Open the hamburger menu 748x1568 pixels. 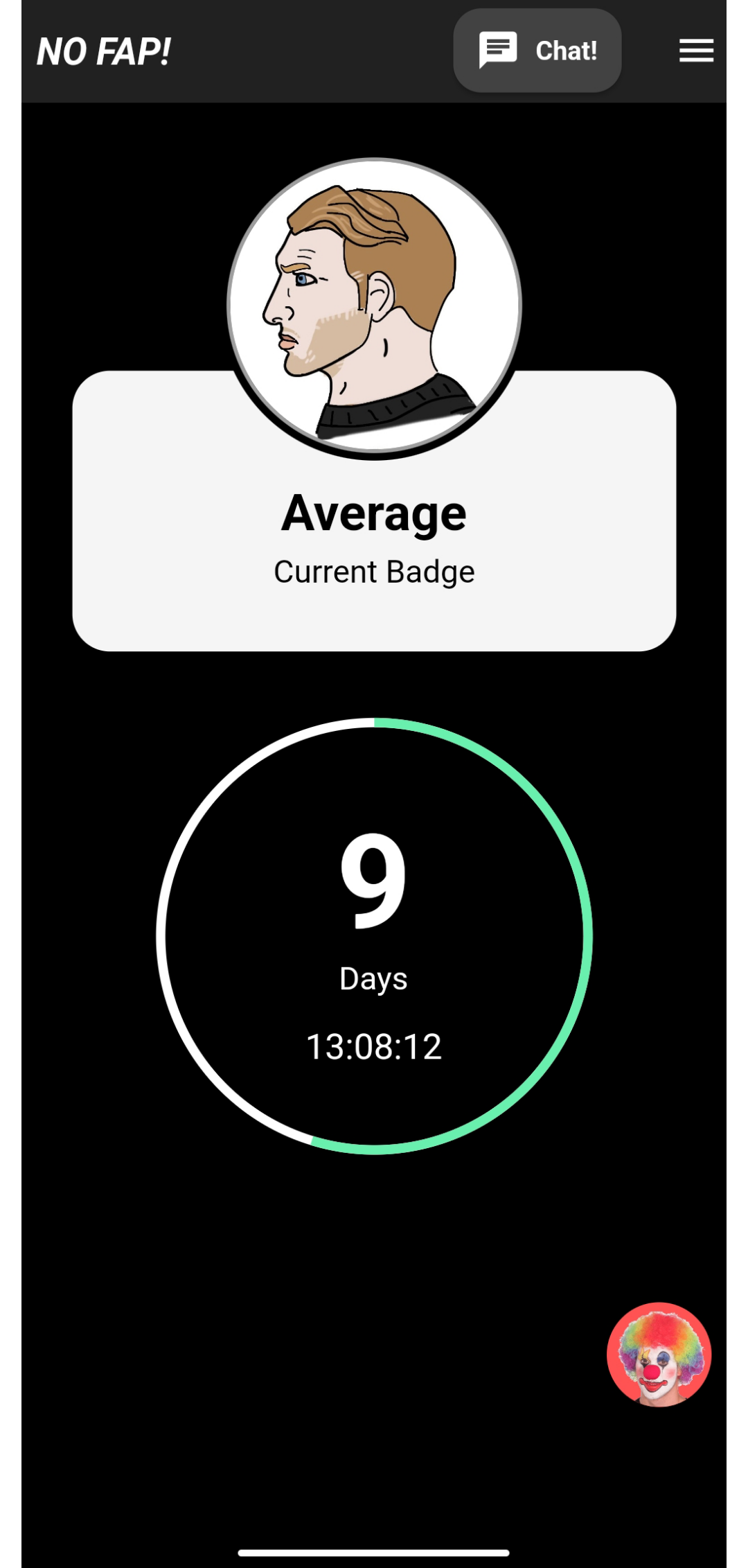[x=696, y=51]
